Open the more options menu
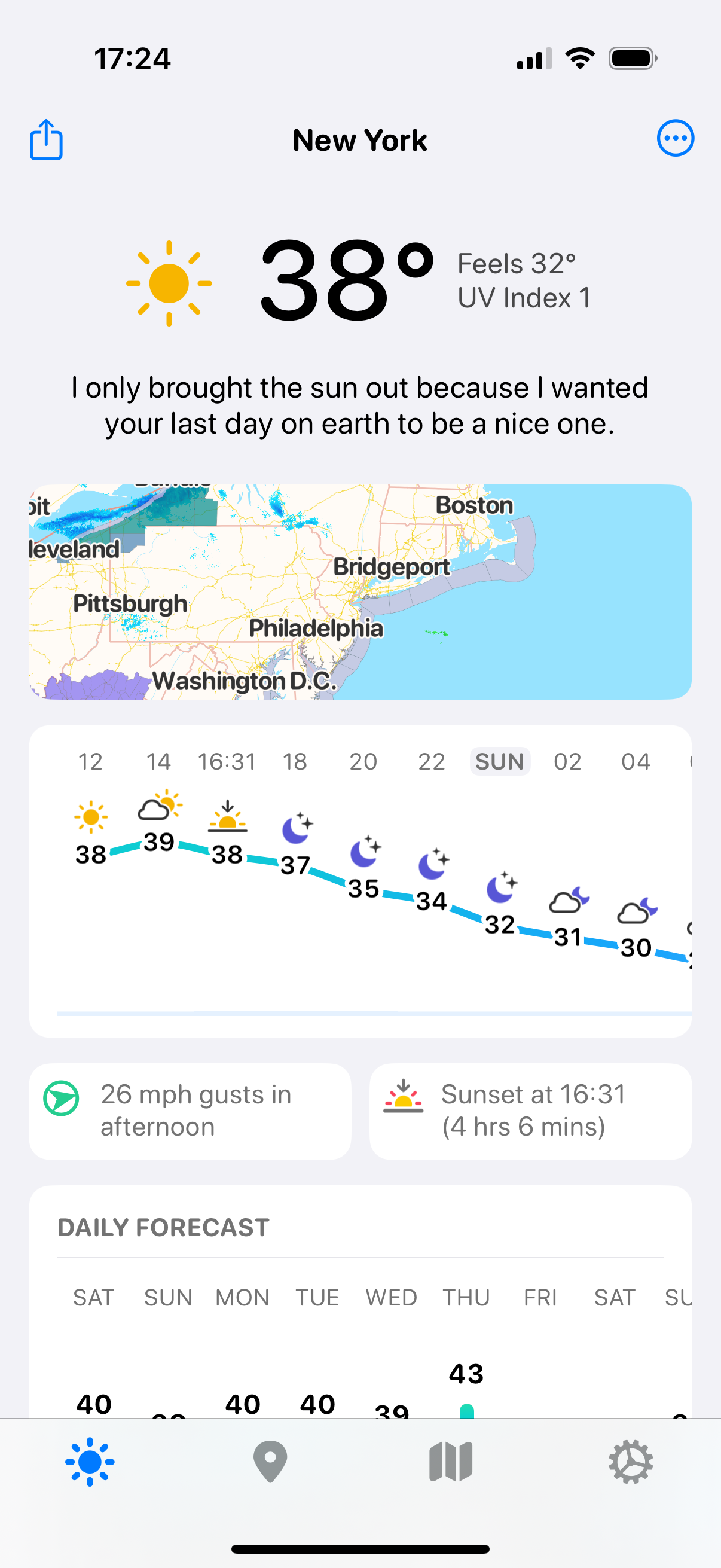 [x=676, y=138]
